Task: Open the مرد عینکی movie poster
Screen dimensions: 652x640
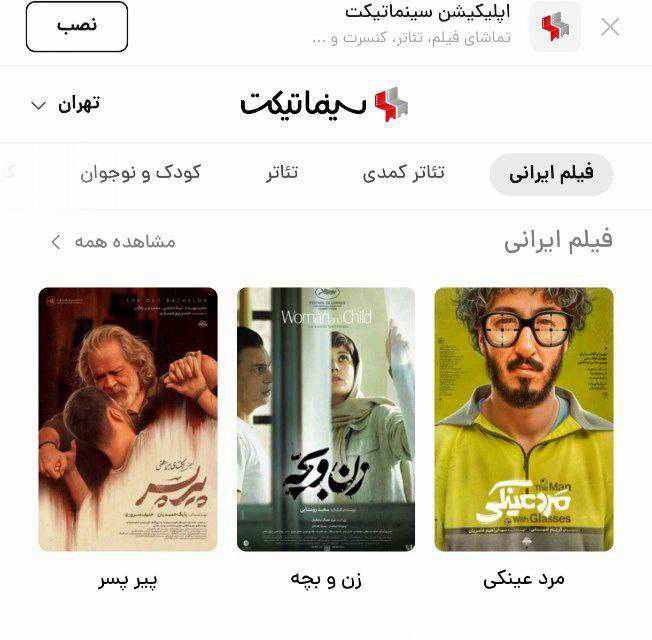Action: pos(524,419)
